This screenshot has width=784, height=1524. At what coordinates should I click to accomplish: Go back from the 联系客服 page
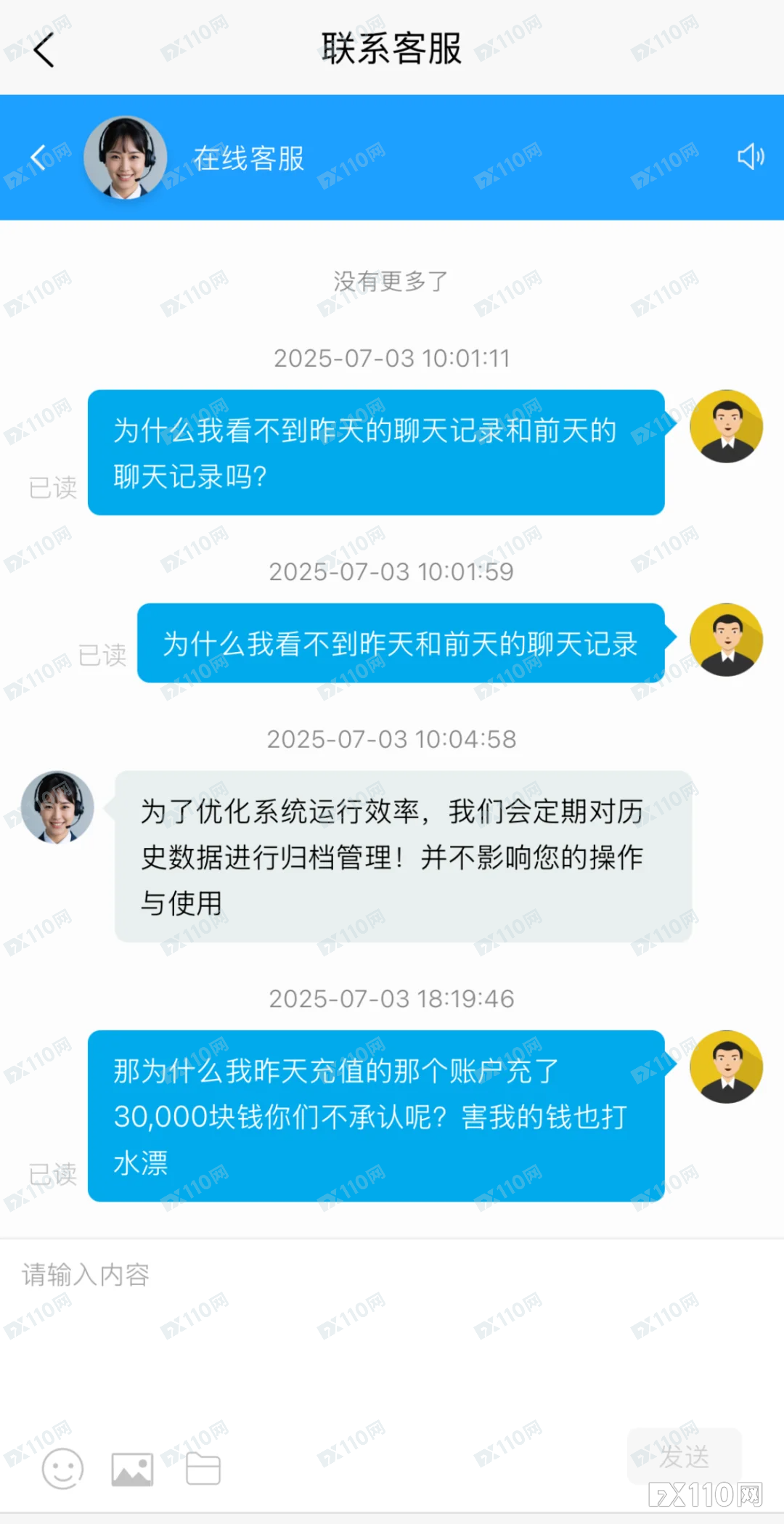(x=44, y=49)
